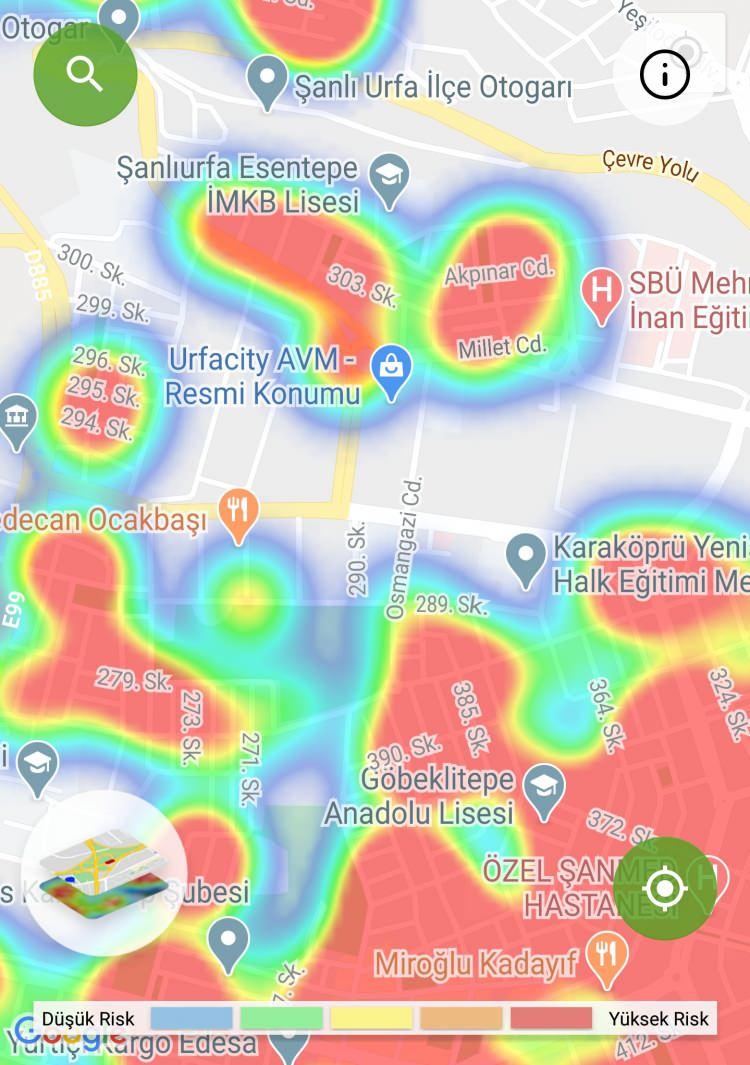Tap the Miroğlu Kadayıf restaurant pin
Image resolution: width=750 pixels, height=1065 pixels.
[x=604, y=955]
